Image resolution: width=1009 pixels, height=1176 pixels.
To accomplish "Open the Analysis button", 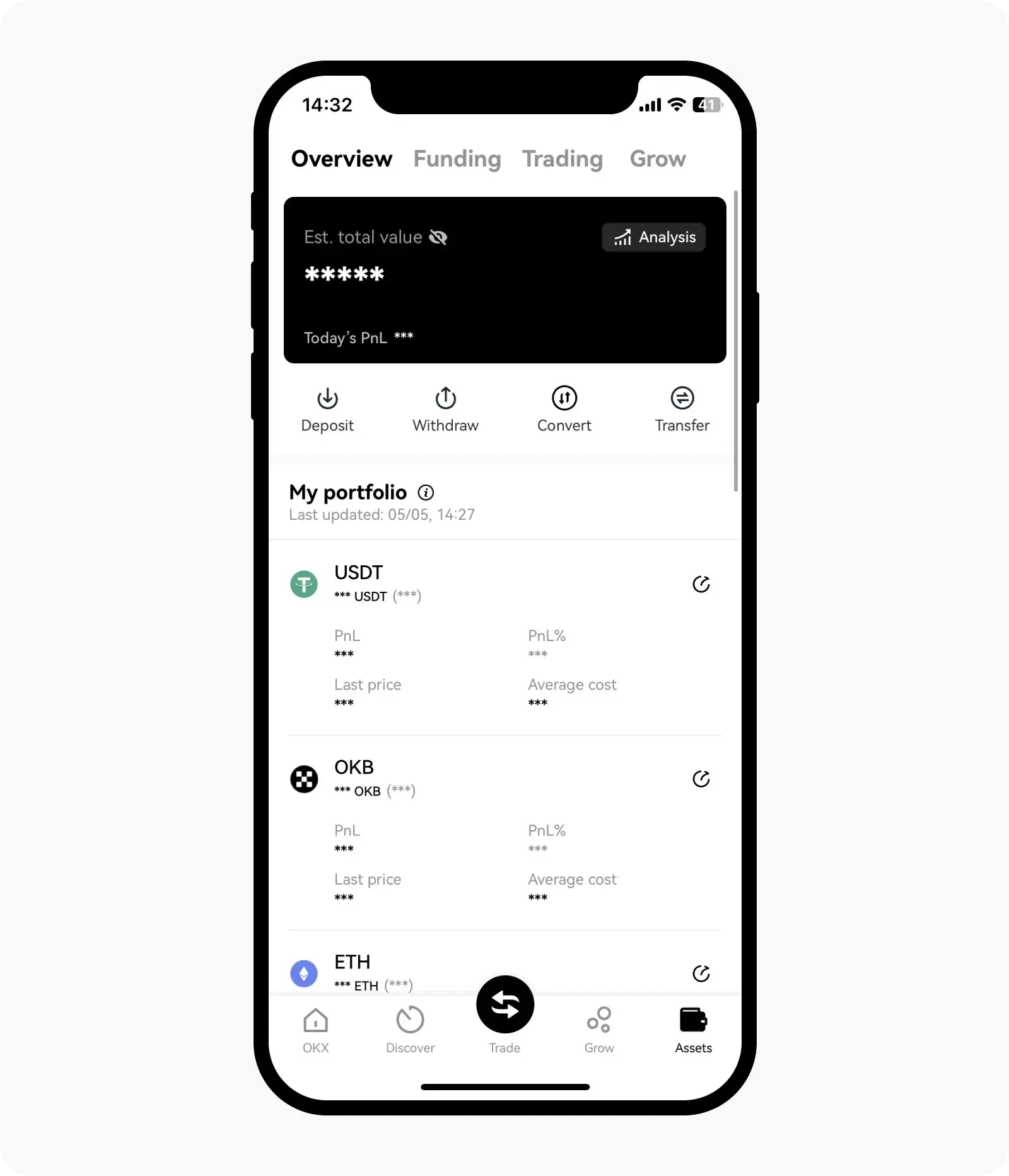I will pos(653,237).
